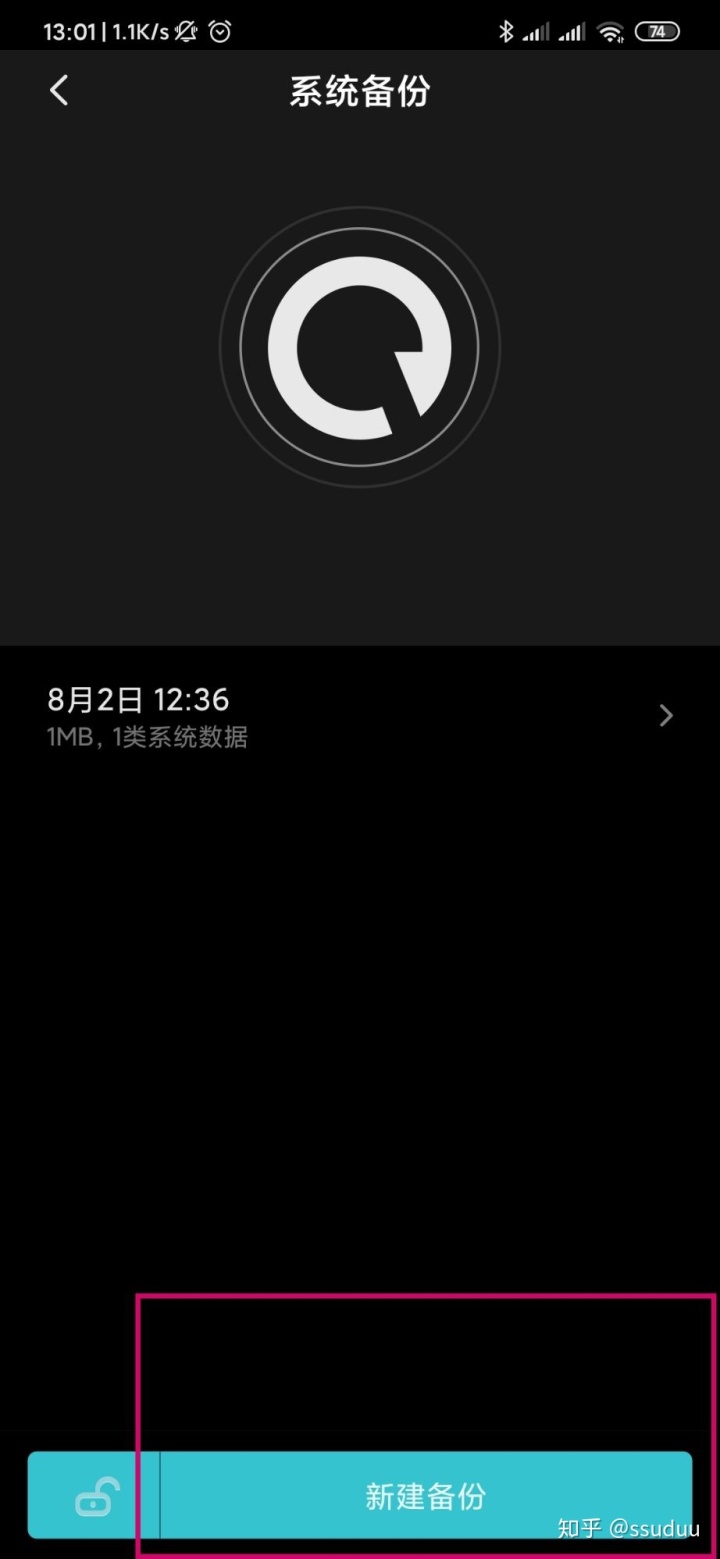
Task: Tap the Bluetooth icon in status bar
Action: point(508,31)
